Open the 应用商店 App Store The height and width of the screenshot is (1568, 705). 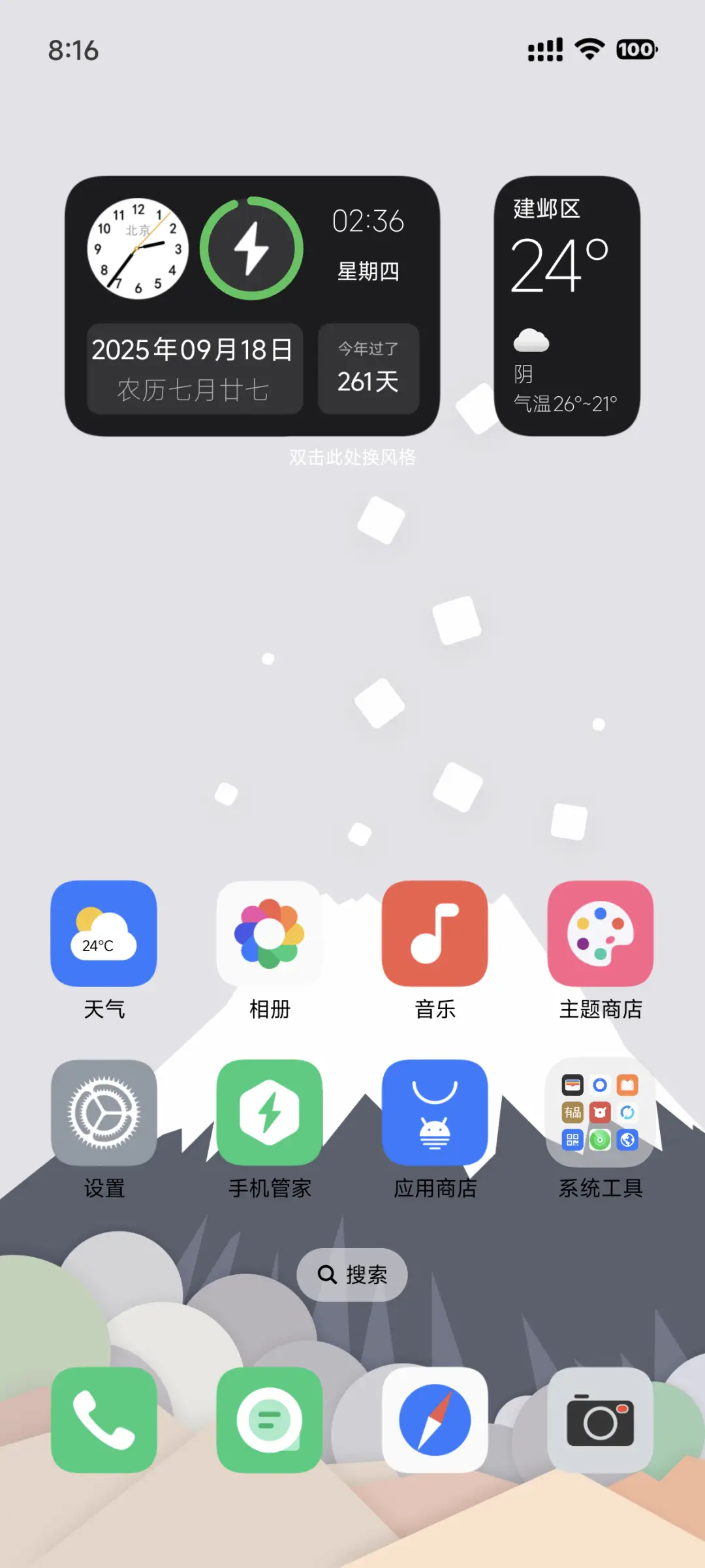[x=435, y=1113]
